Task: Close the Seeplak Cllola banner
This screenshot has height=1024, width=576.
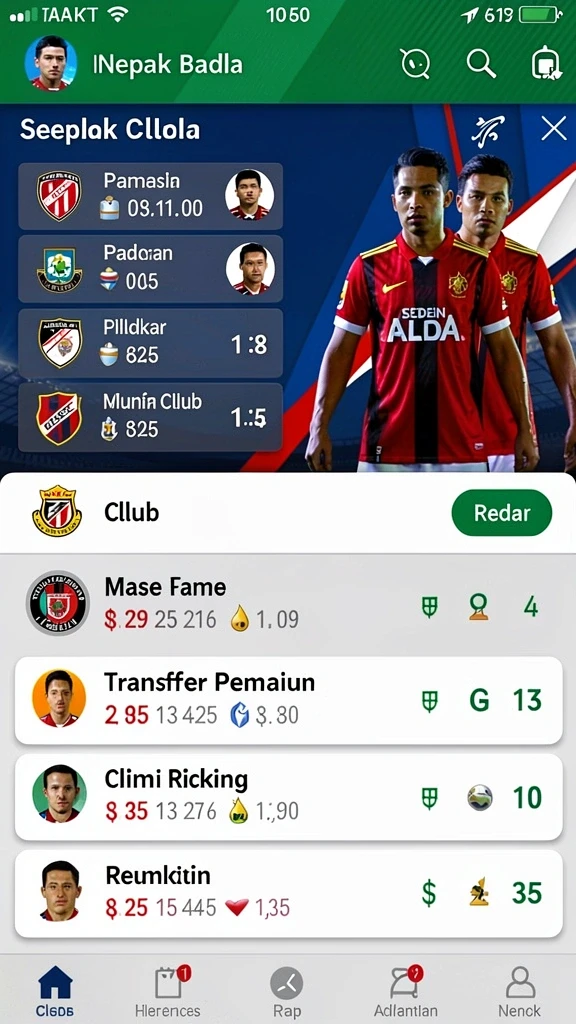Action: coord(554,129)
